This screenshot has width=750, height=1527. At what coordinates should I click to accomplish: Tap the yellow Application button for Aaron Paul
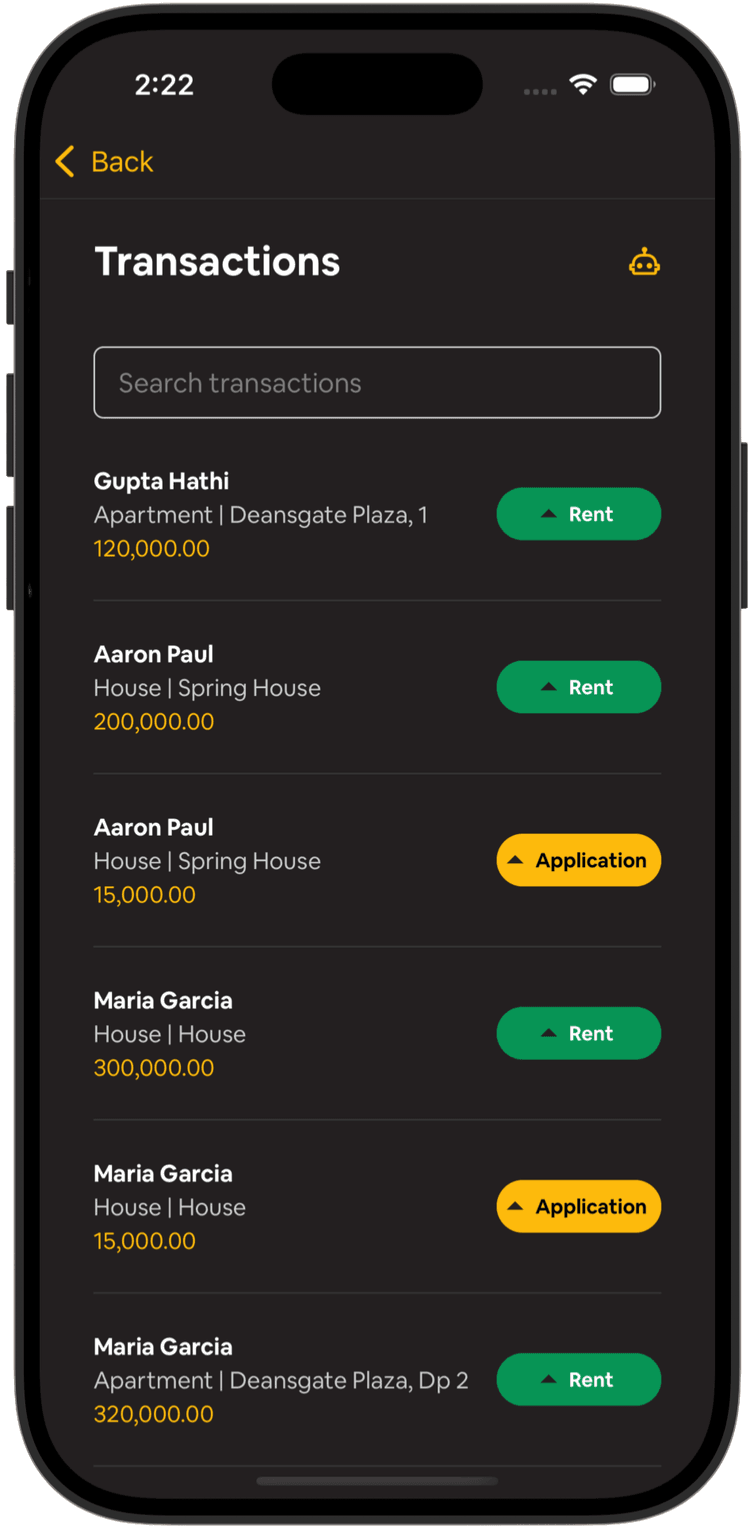(x=578, y=860)
